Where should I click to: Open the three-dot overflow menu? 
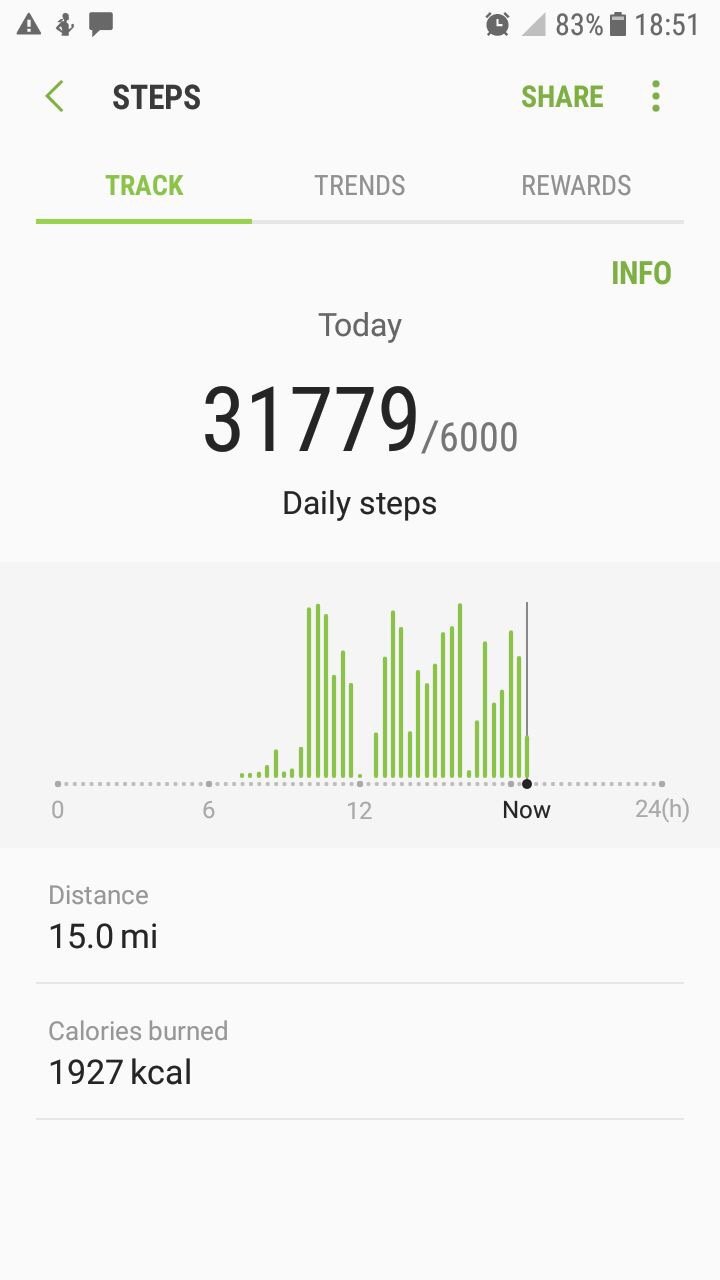[656, 97]
